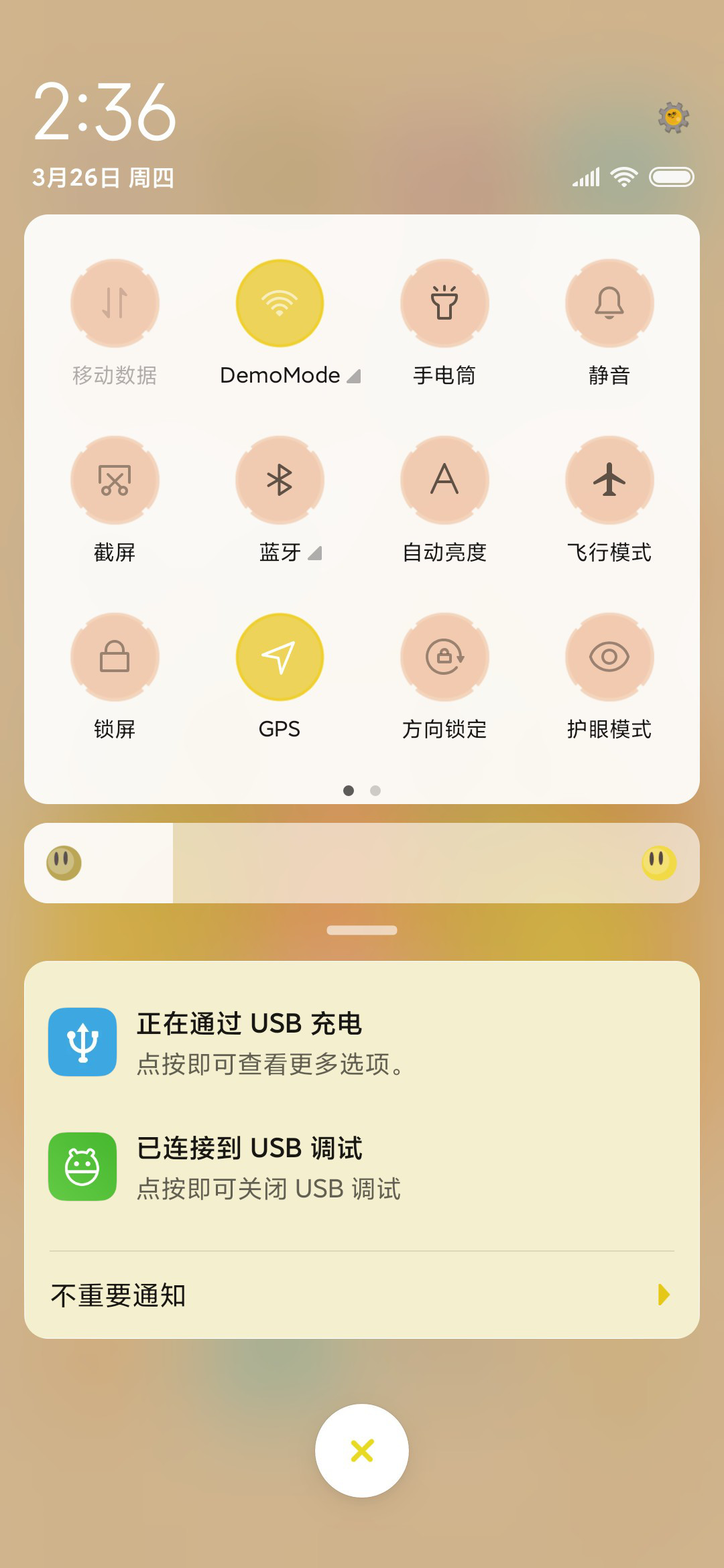Turn on the flashlight (手电筒)
The height and width of the screenshot is (1568, 724).
(444, 303)
